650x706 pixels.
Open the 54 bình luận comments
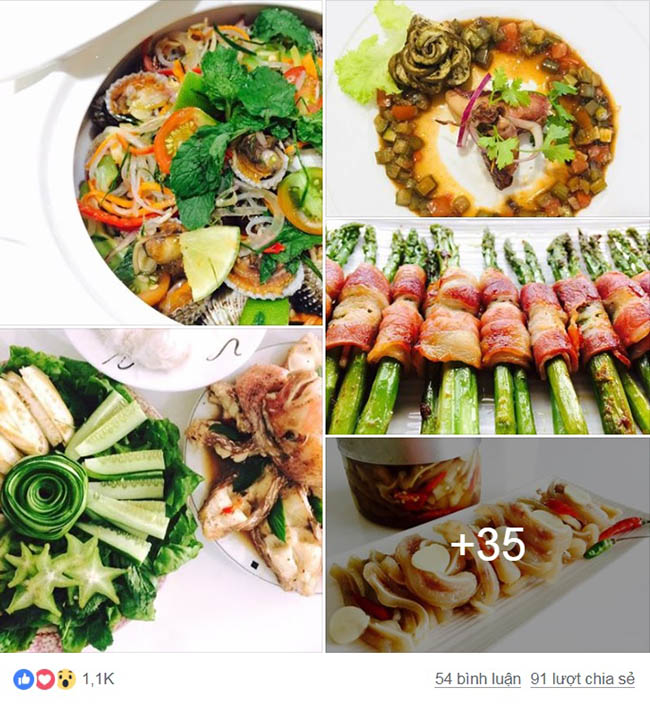[x=477, y=679]
